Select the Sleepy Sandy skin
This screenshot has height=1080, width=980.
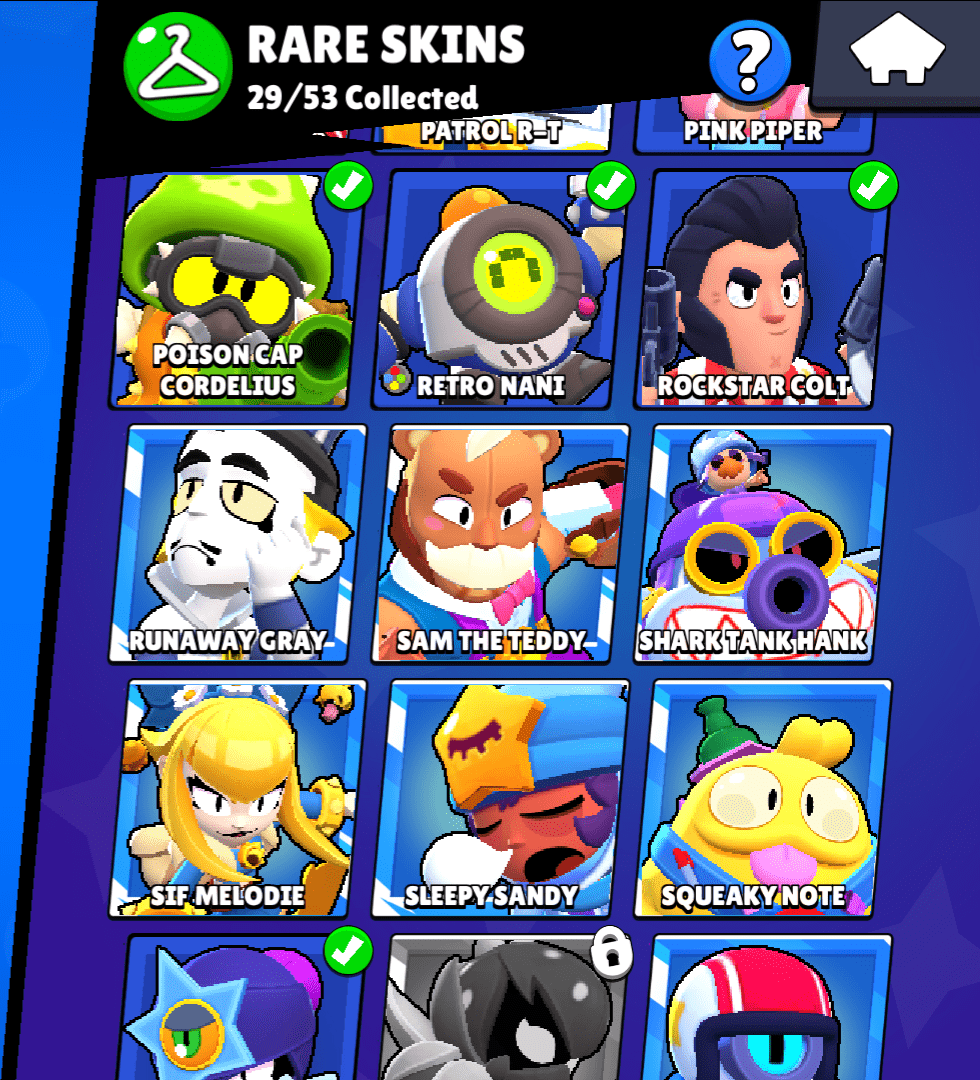[500, 798]
